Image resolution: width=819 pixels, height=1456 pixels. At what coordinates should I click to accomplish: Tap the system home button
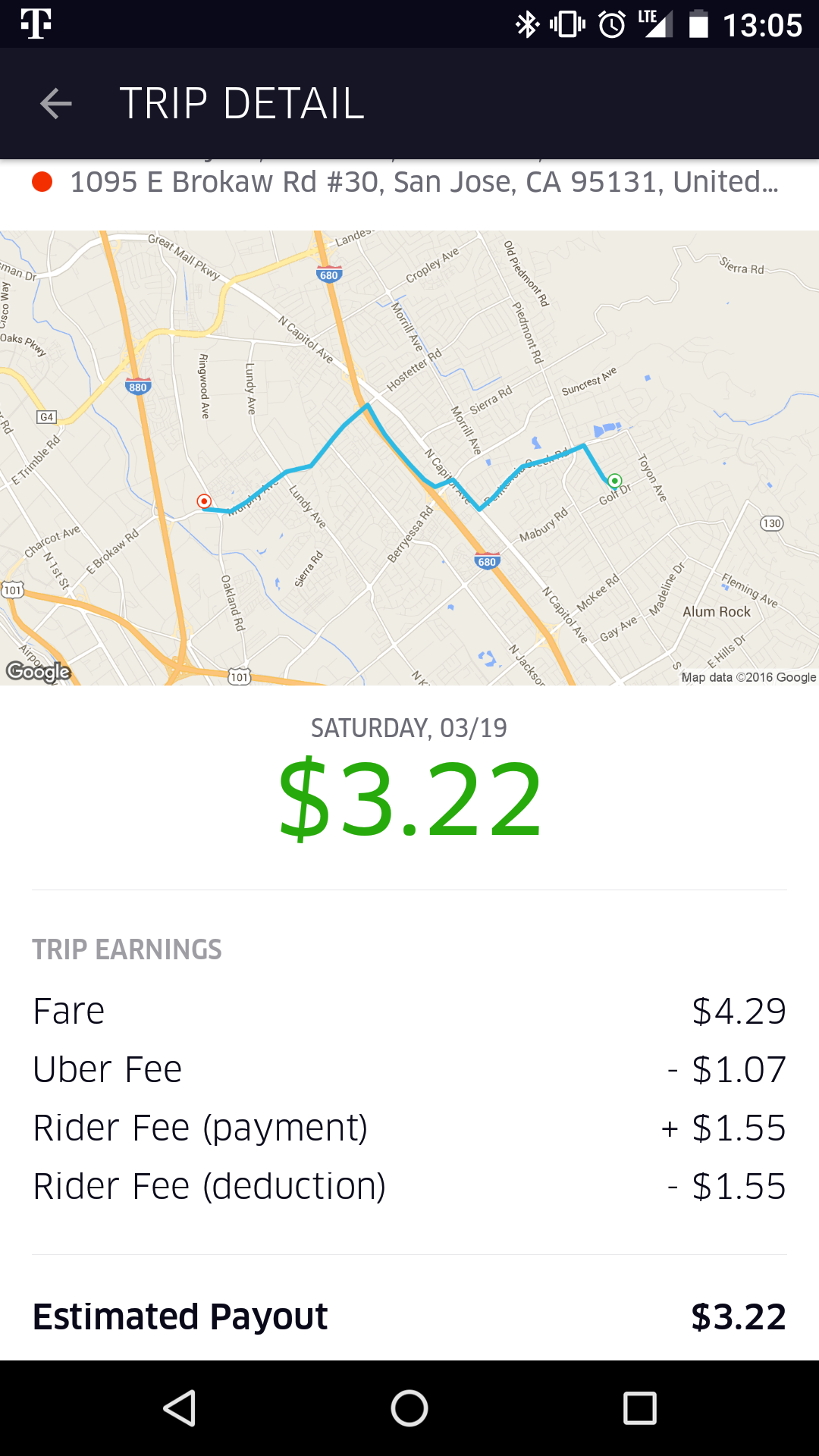pyautogui.click(x=409, y=1408)
